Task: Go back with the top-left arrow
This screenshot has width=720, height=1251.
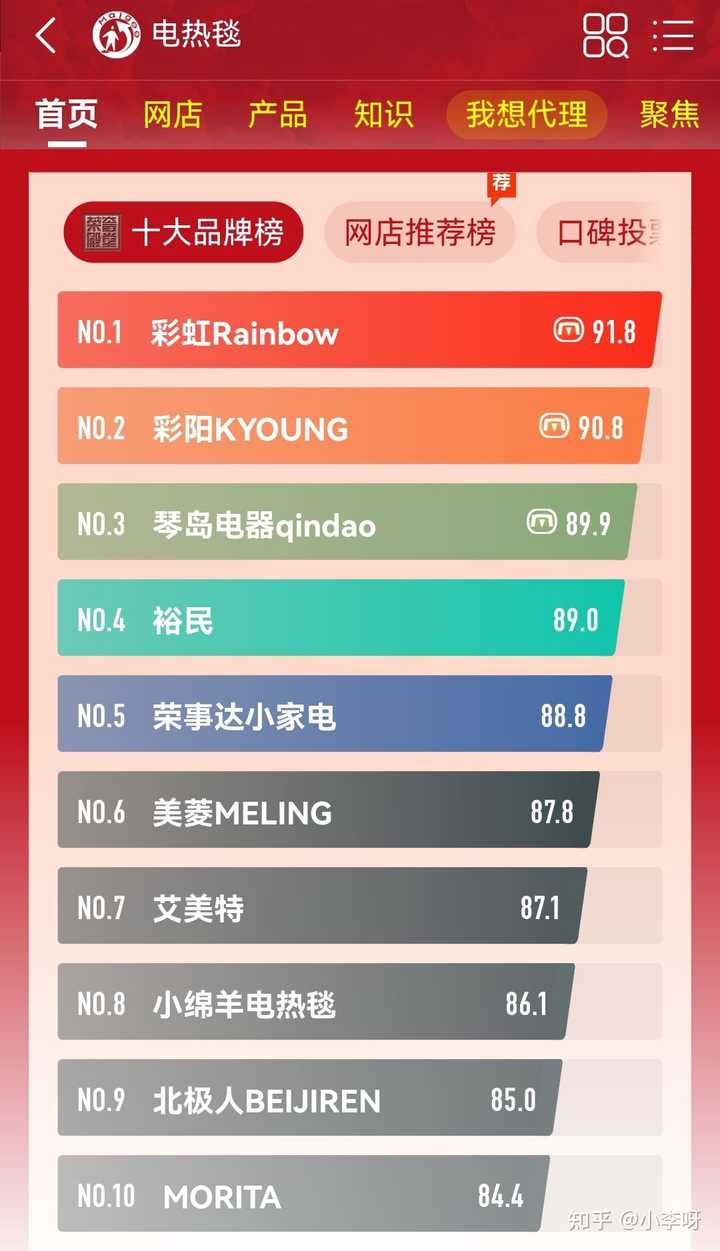Action: coord(45,37)
